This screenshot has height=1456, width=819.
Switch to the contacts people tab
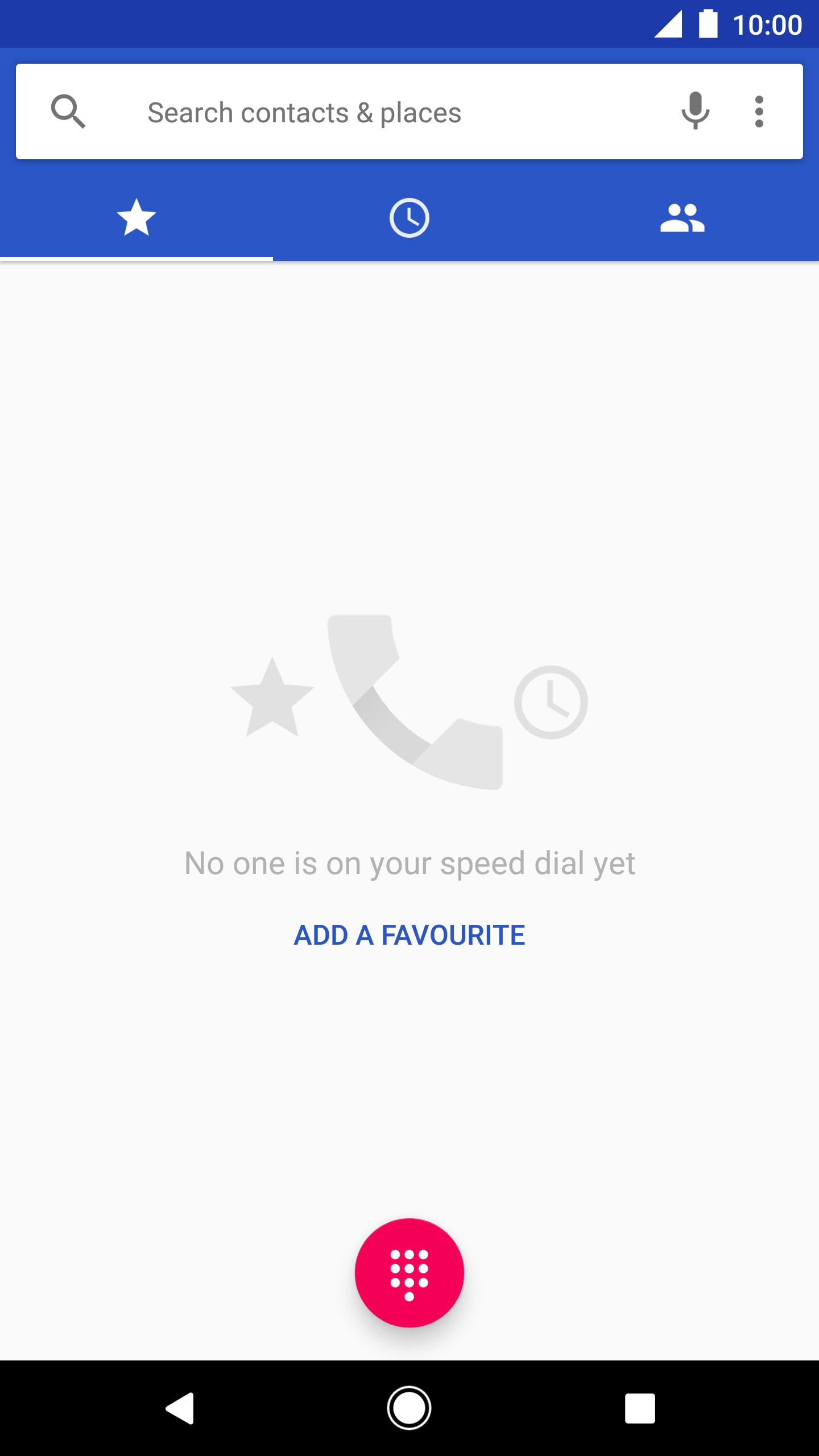point(682,218)
